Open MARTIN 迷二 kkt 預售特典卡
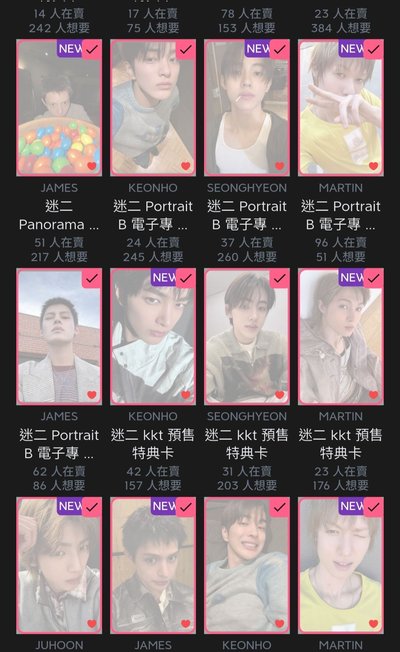 coord(341,336)
